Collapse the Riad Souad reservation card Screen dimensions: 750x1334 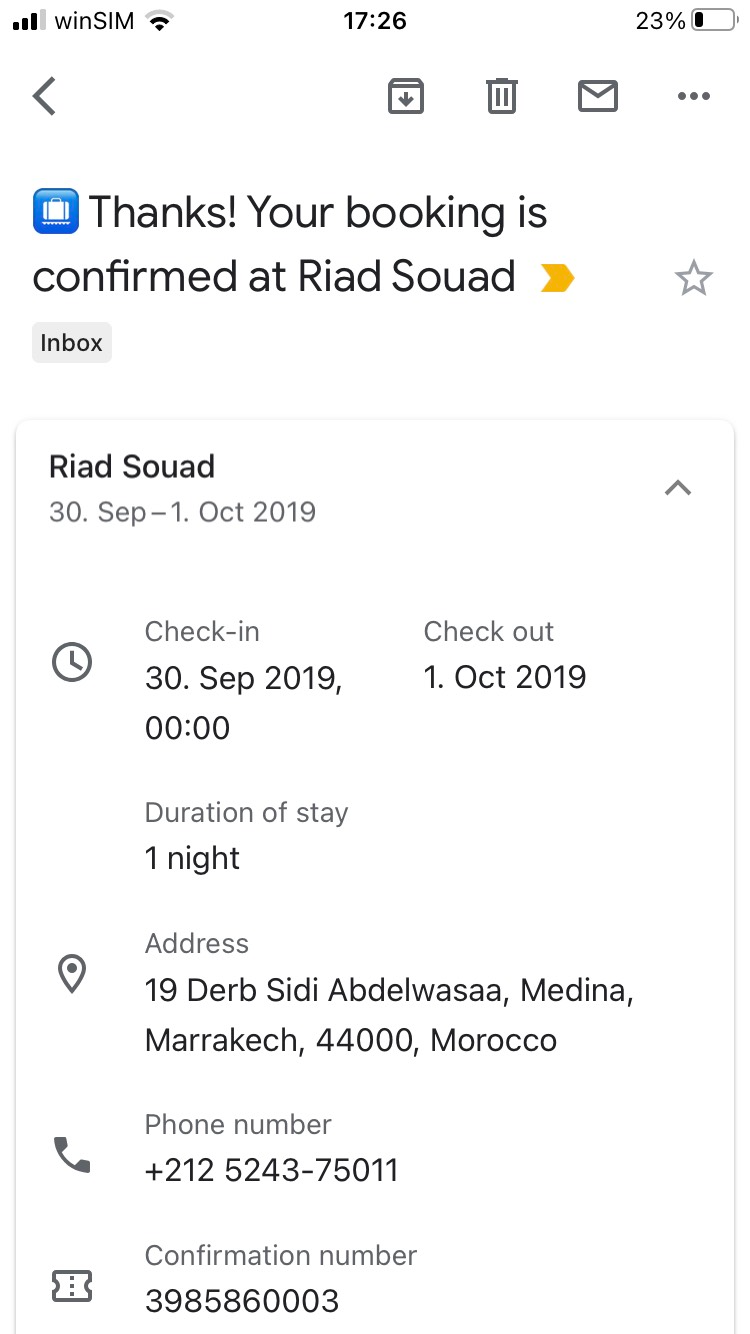(x=678, y=488)
